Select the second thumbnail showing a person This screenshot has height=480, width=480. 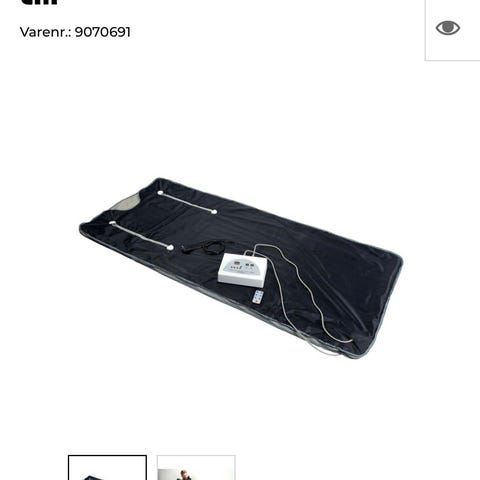[x=196, y=467]
